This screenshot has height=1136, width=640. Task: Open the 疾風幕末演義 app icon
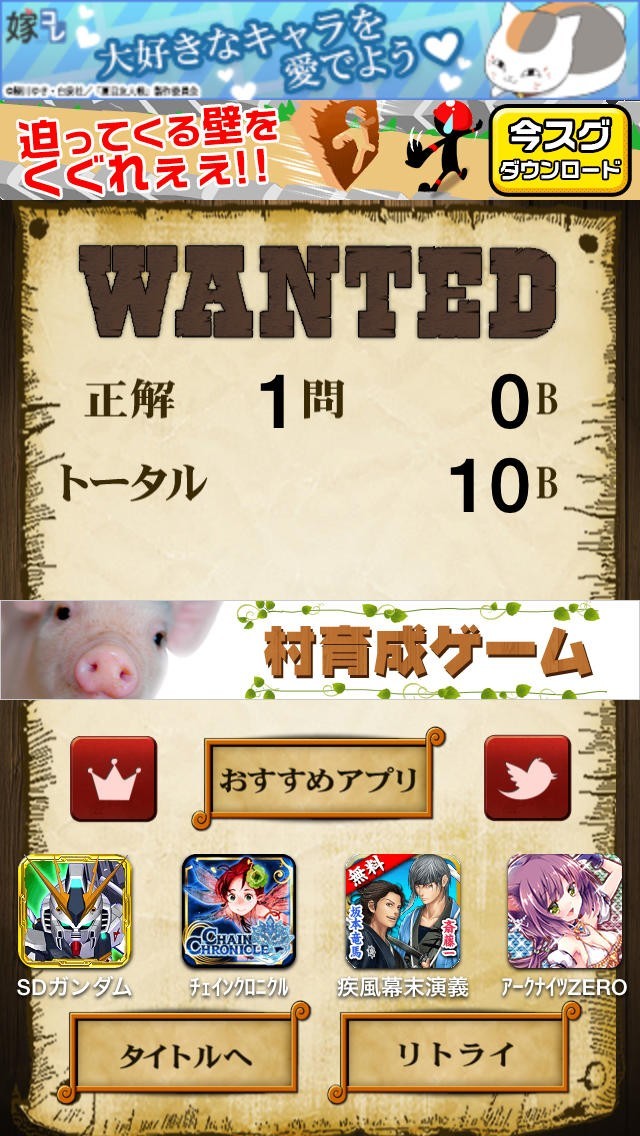403,911
